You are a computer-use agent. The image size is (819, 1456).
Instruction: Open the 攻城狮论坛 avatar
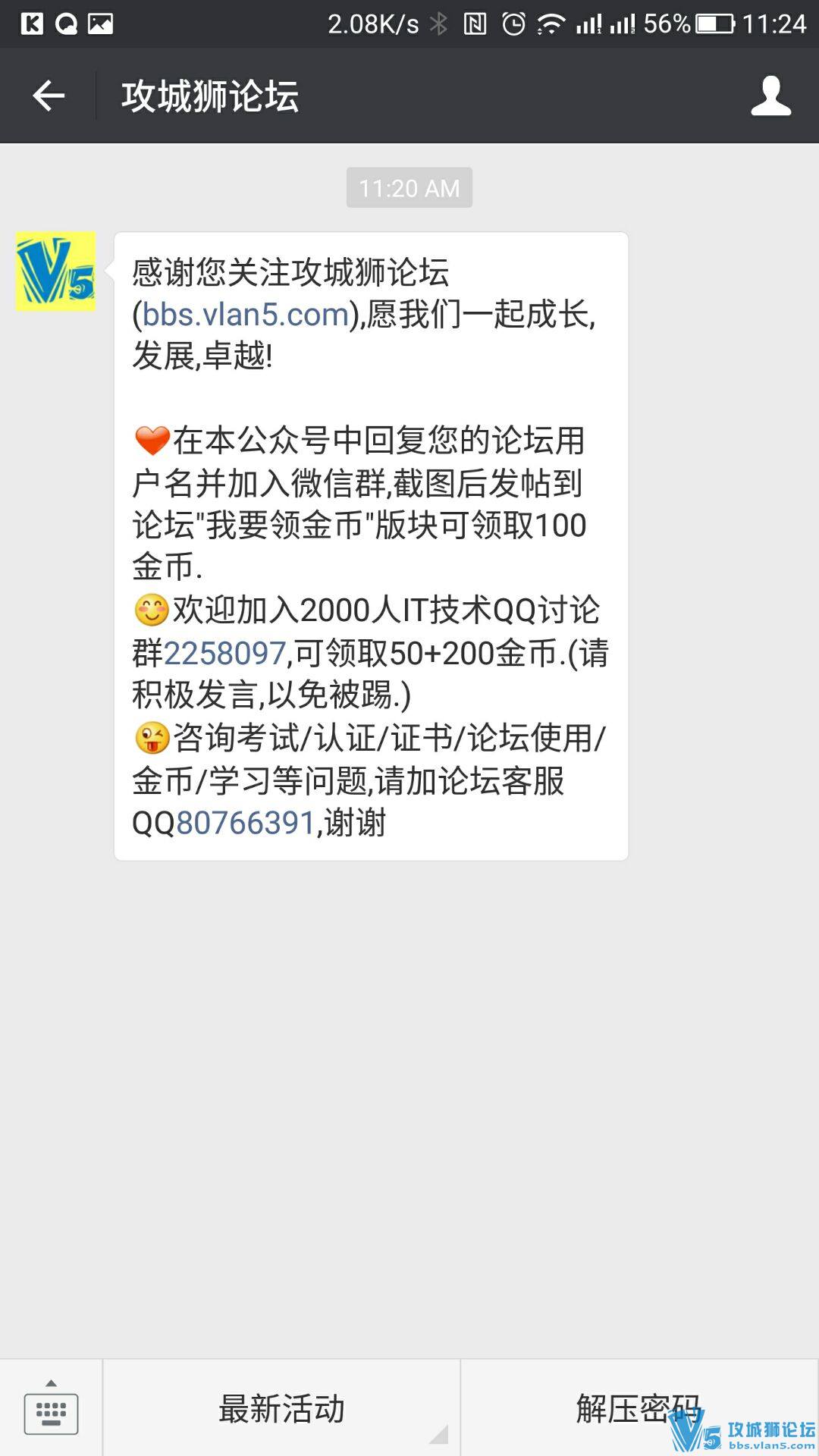[x=56, y=271]
